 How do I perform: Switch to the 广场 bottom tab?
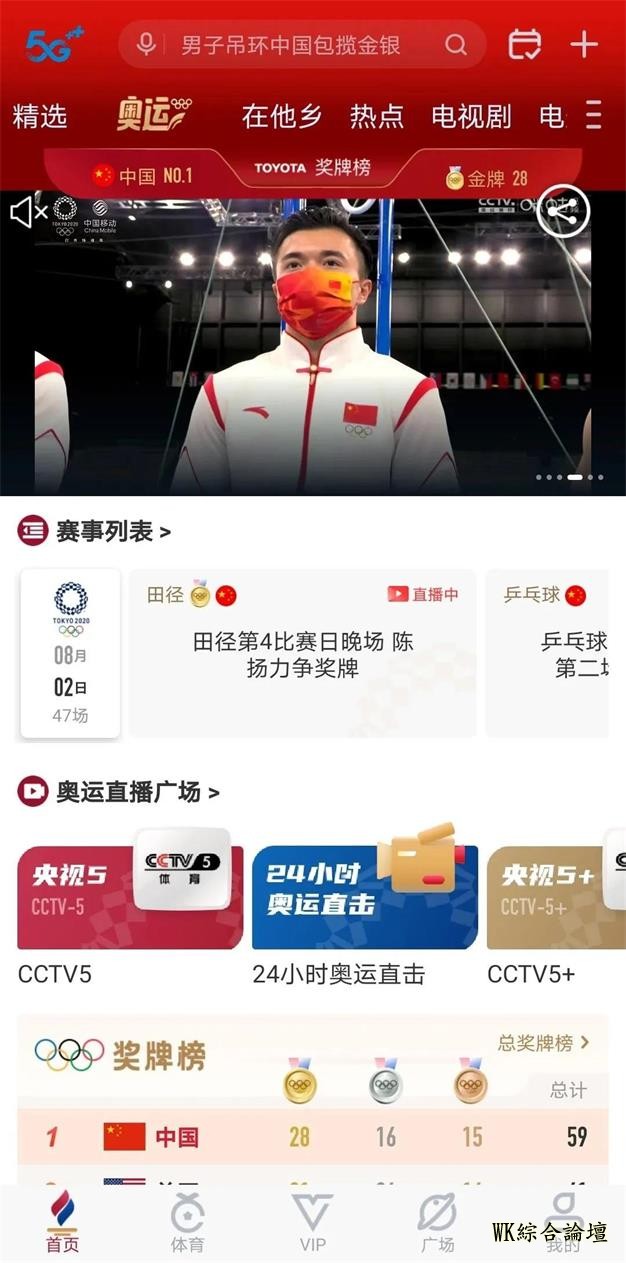tap(437, 1223)
